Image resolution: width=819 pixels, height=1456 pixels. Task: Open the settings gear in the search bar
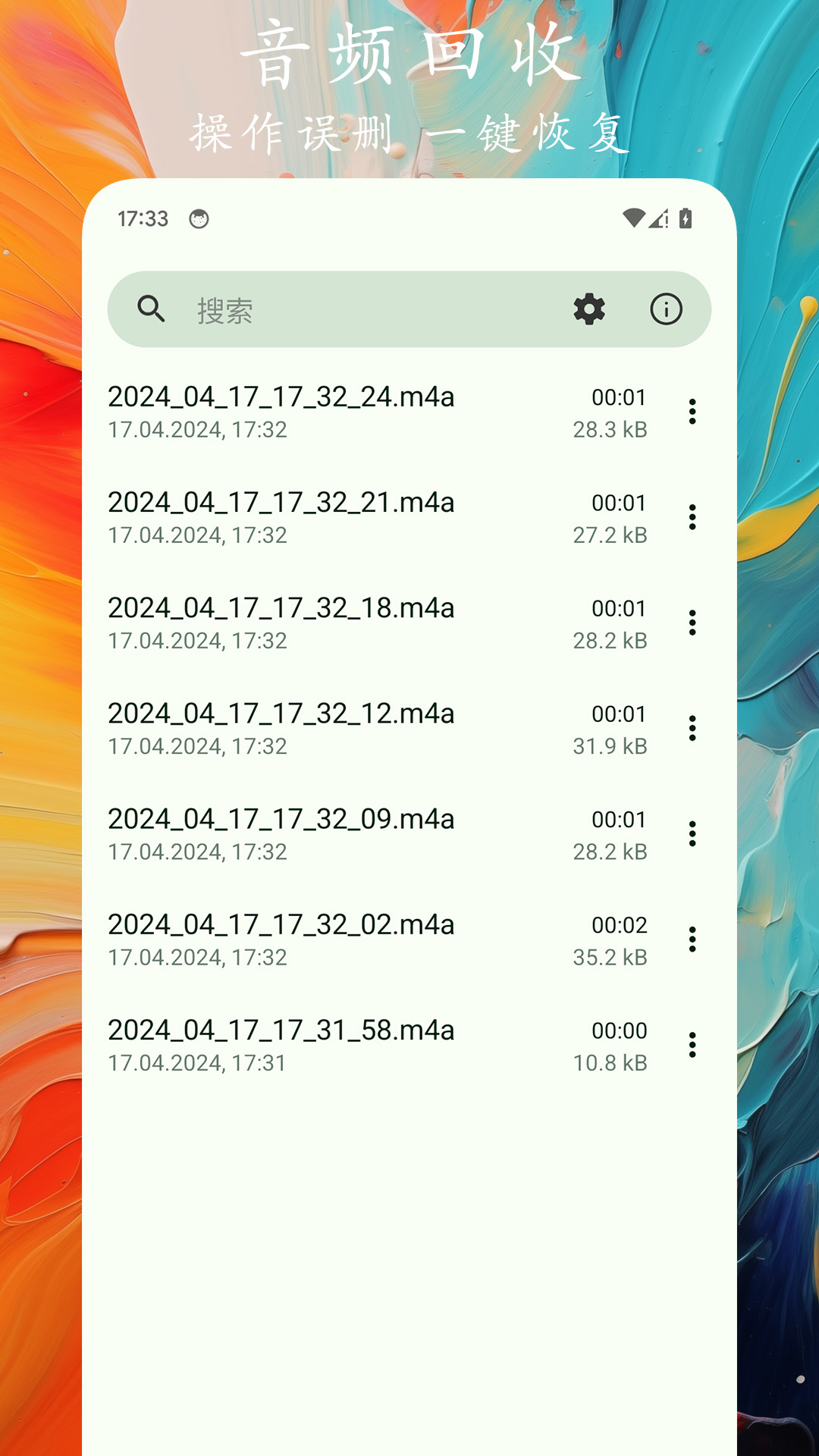coord(588,309)
